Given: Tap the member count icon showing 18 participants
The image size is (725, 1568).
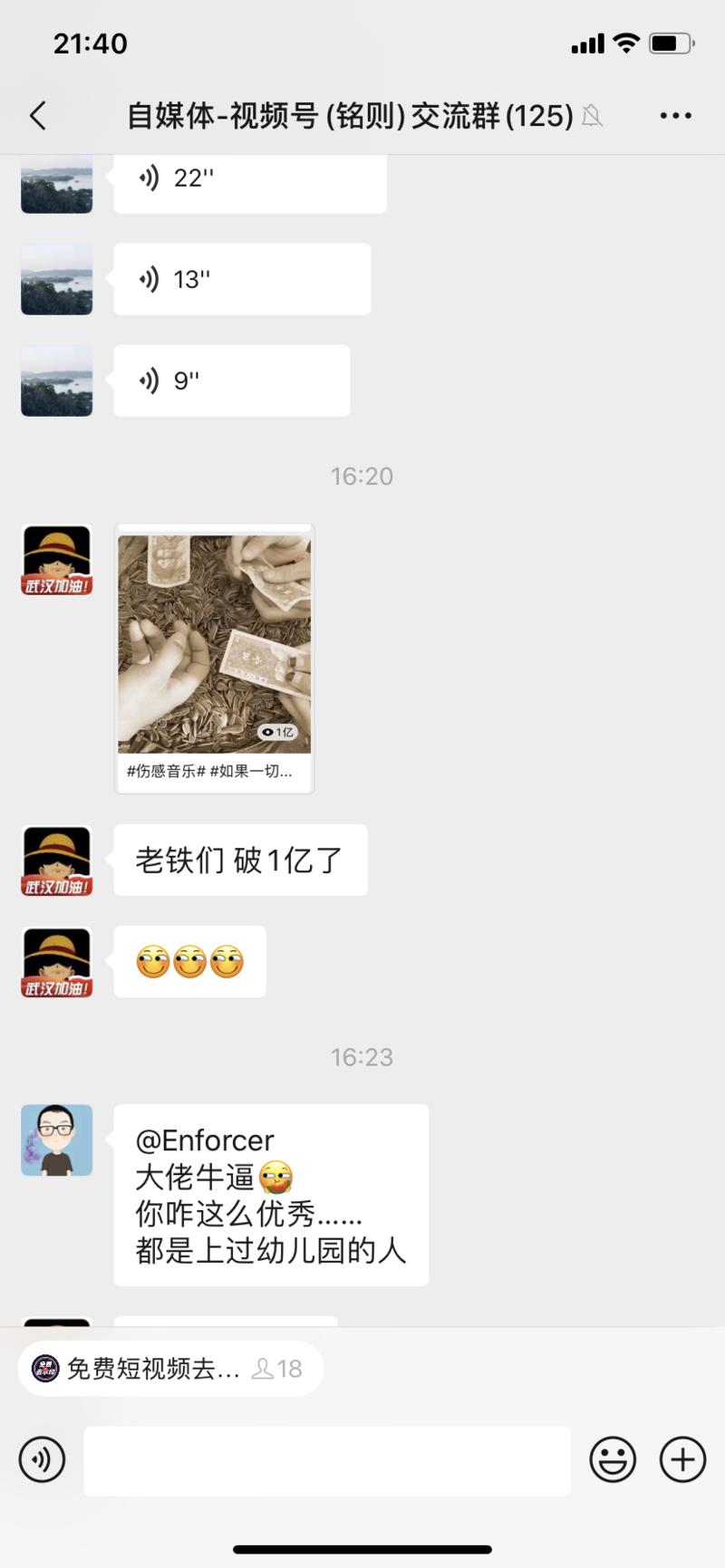Looking at the screenshot, I should pos(282,1369).
